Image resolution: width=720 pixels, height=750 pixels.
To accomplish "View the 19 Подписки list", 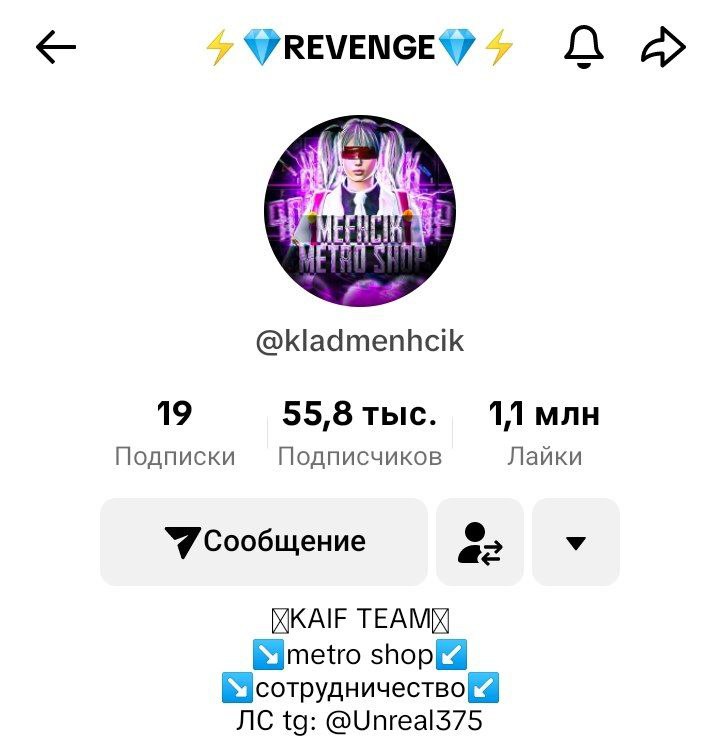I will (x=175, y=434).
